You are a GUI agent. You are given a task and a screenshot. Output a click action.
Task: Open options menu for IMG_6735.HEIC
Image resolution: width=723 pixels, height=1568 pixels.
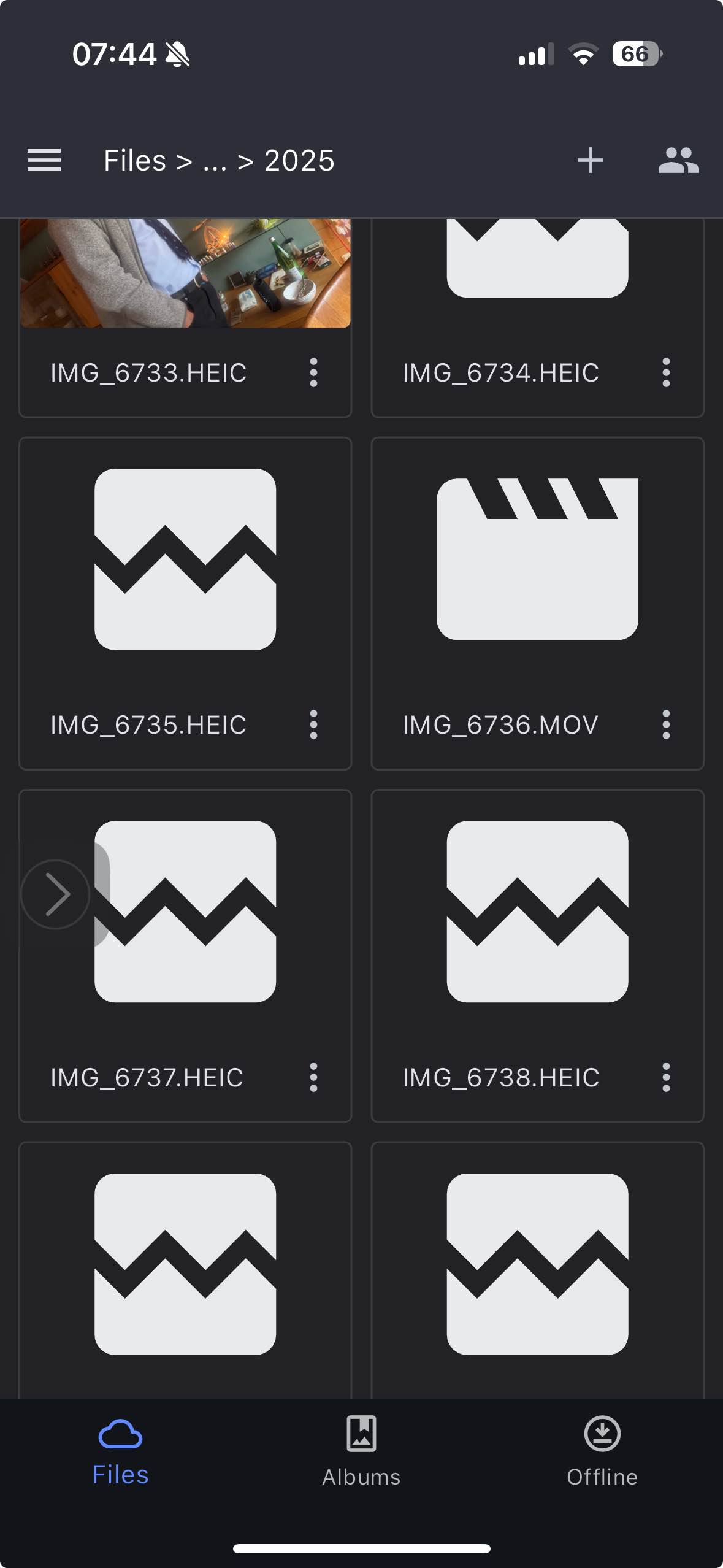point(313,724)
